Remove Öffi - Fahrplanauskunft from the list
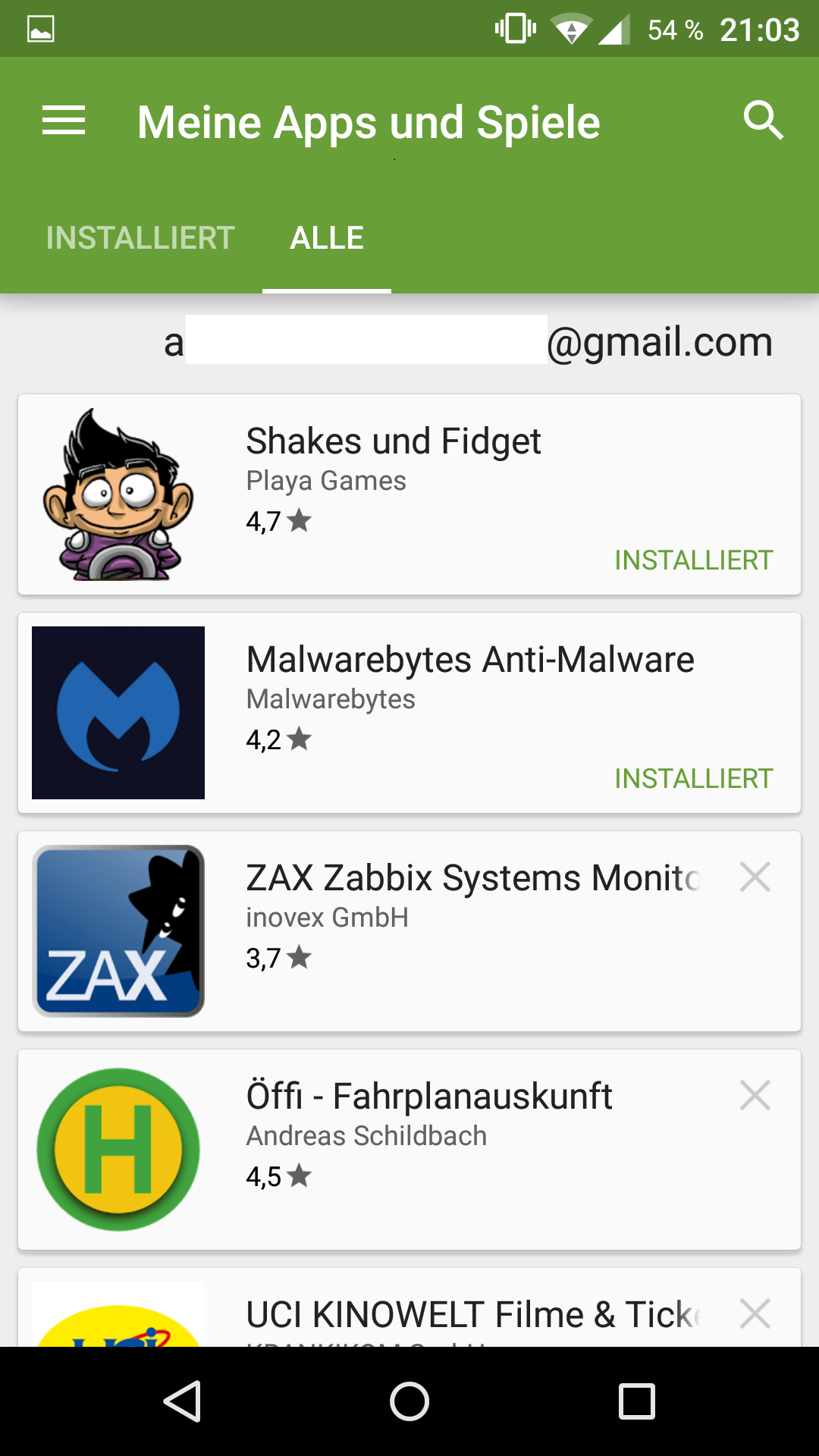 click(755, 1096)
